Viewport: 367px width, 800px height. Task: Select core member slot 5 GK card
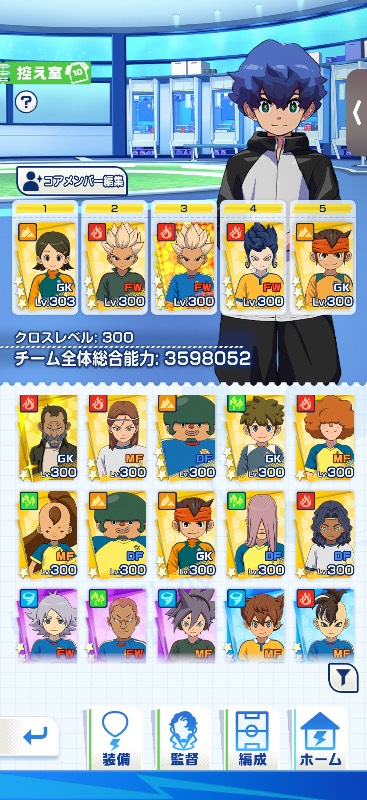[x=323, y=258]
